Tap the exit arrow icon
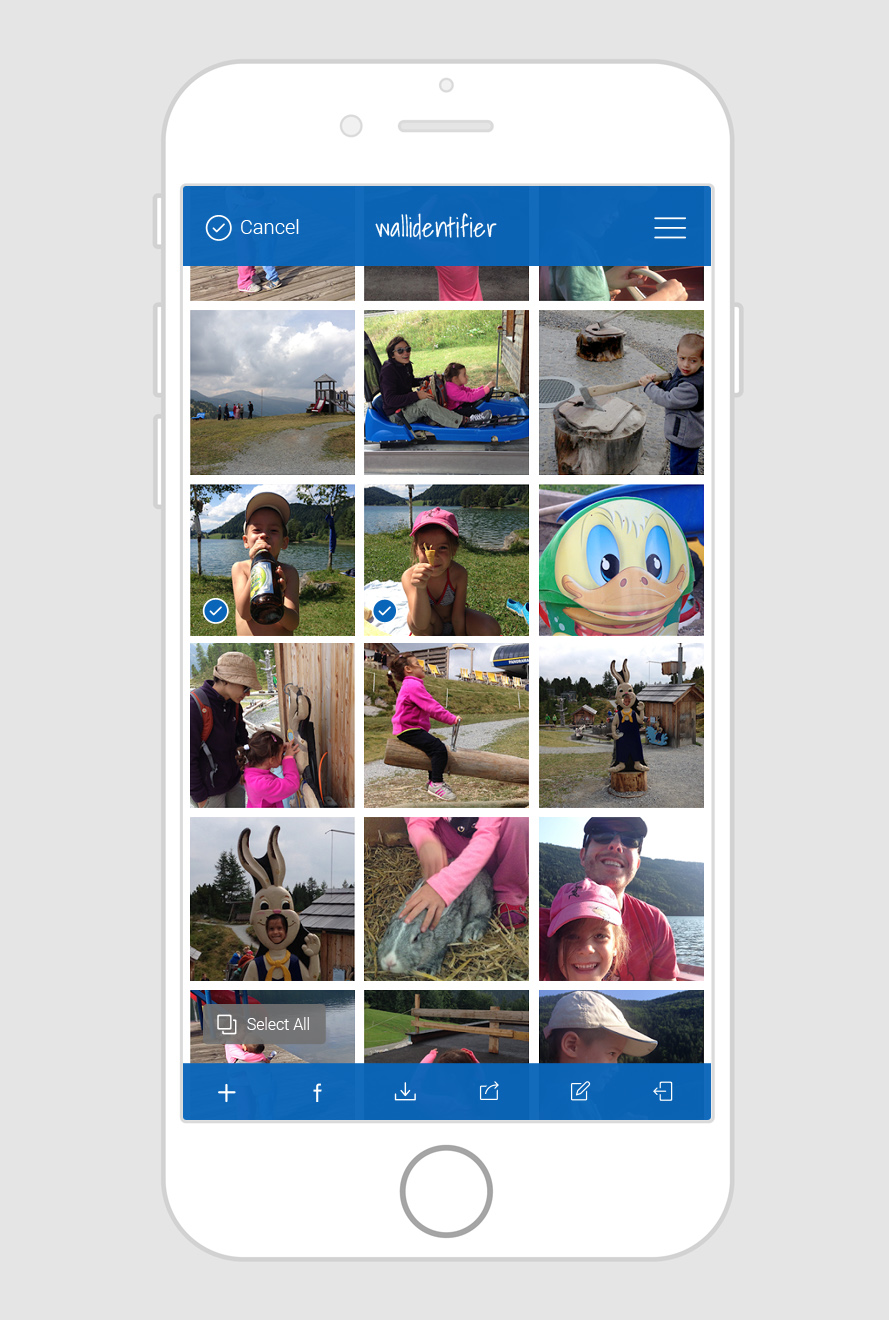Screen dimensions: 889x1320 click(x=663, y=1092)
